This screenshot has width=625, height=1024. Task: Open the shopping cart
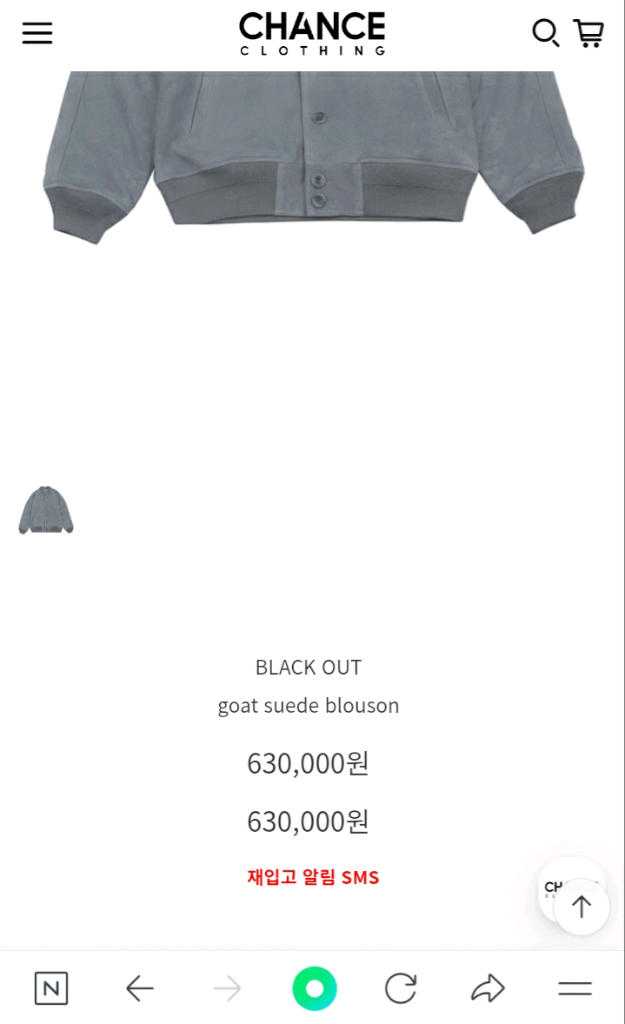point(589,34)
